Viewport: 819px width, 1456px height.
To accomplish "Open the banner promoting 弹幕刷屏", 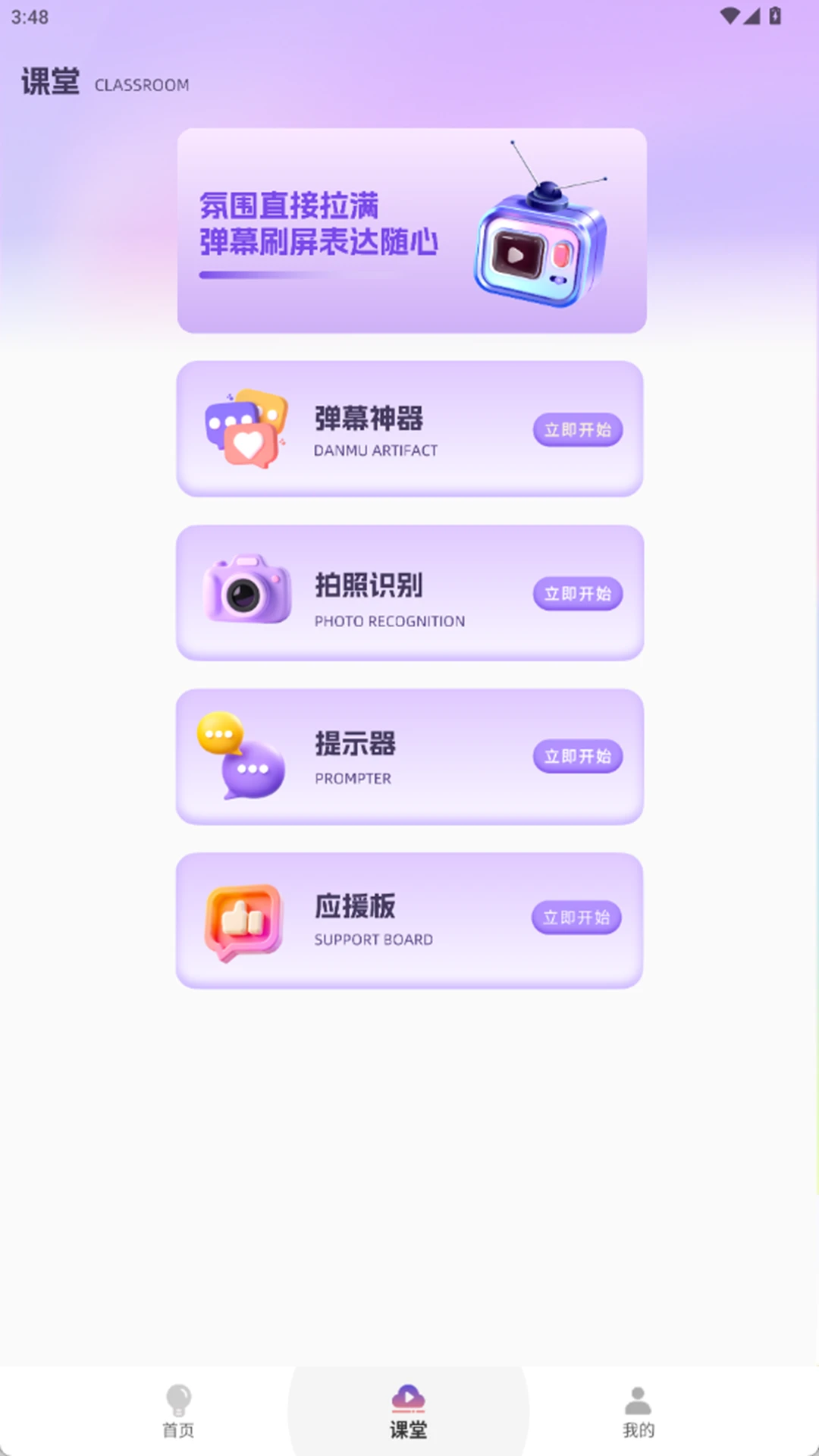I will point(409,229).
